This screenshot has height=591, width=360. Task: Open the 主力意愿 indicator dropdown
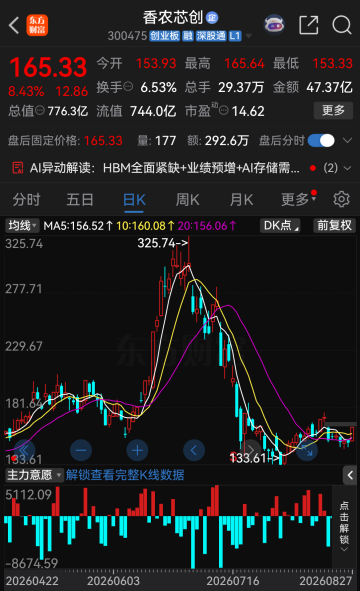point(34,475)
